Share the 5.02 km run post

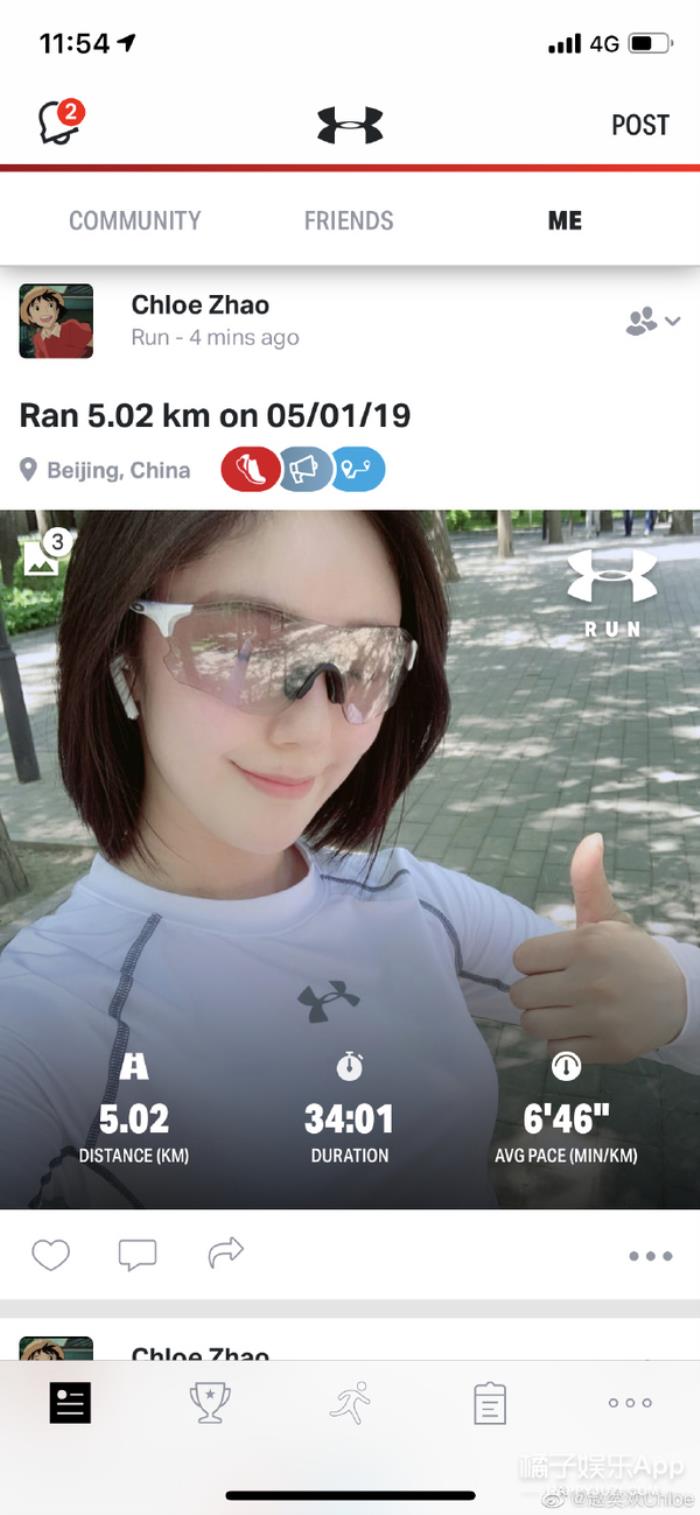point(226,1252)
